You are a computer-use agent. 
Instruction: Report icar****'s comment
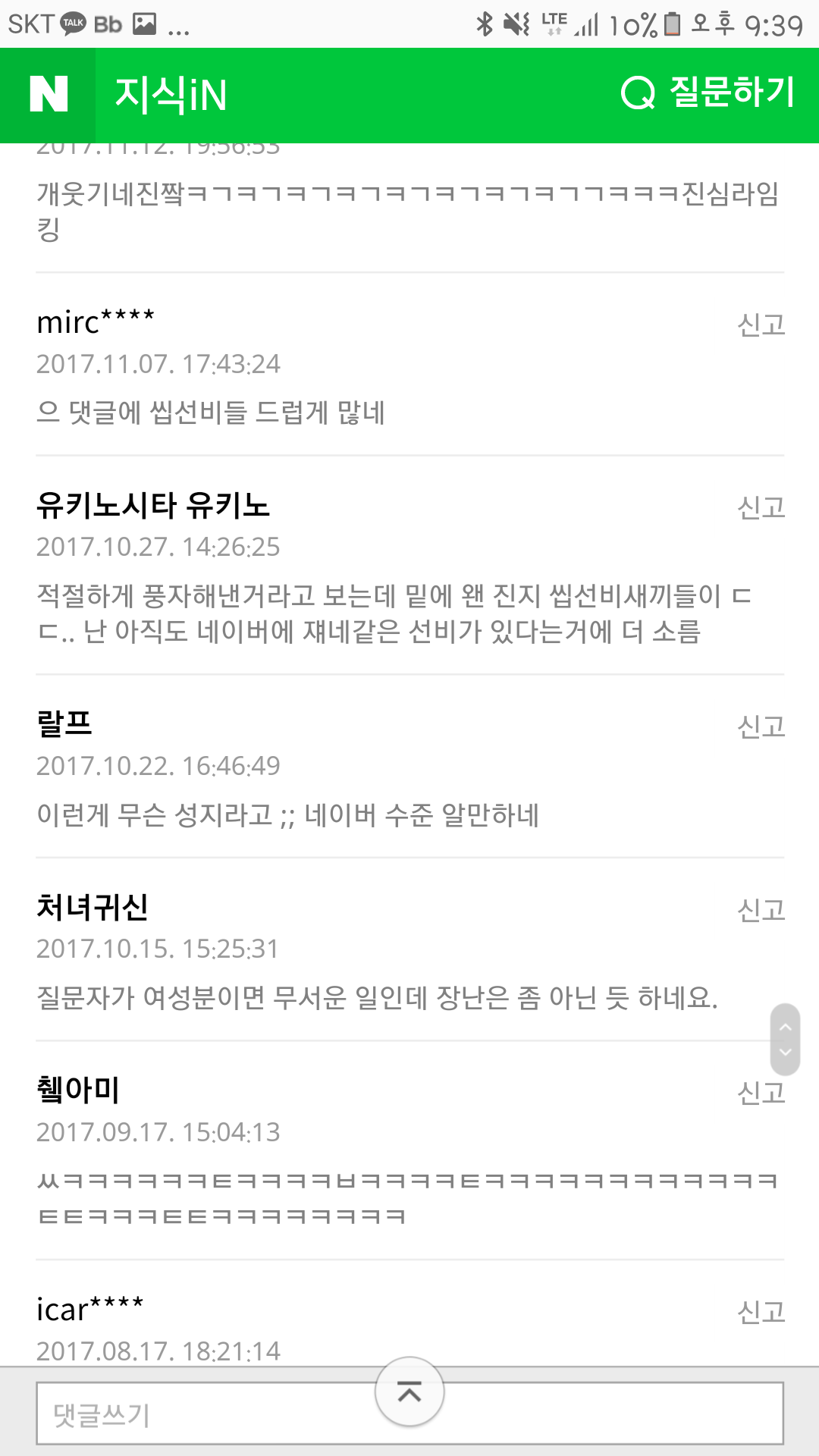click(x=761, y=1312)
